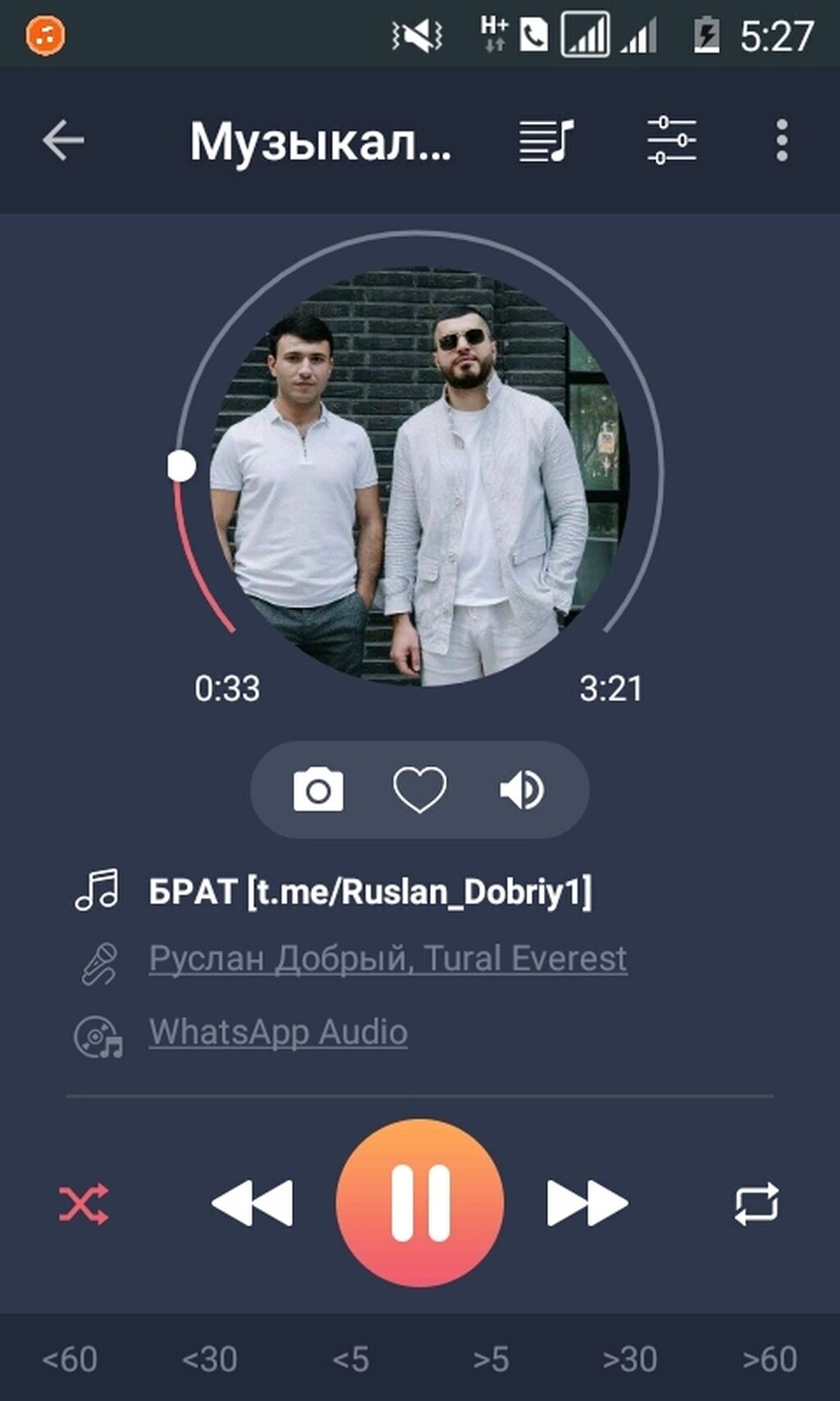Open the equalizer settings
The image size is (840, 1401).
coord(671,140)
